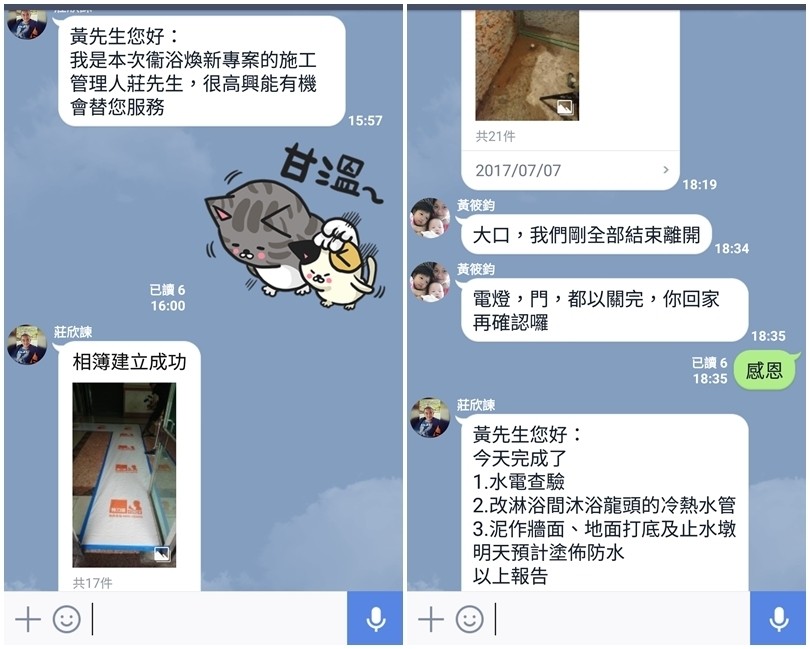View the album photo labeled 共21件
The height and width of the screenshot is (649, 810).
click(x=526, y=66)
